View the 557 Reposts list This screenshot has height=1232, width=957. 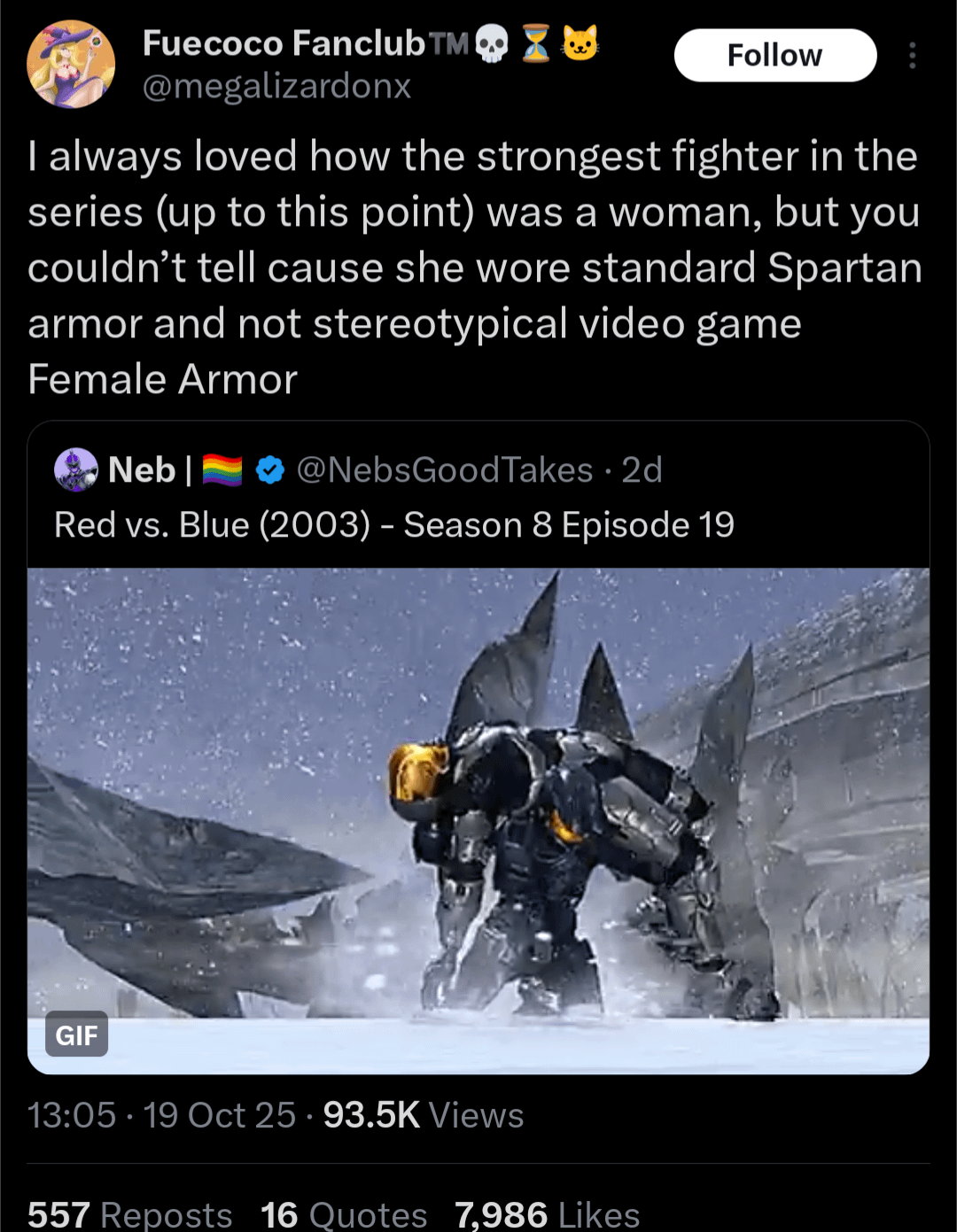coord(129,1214)
